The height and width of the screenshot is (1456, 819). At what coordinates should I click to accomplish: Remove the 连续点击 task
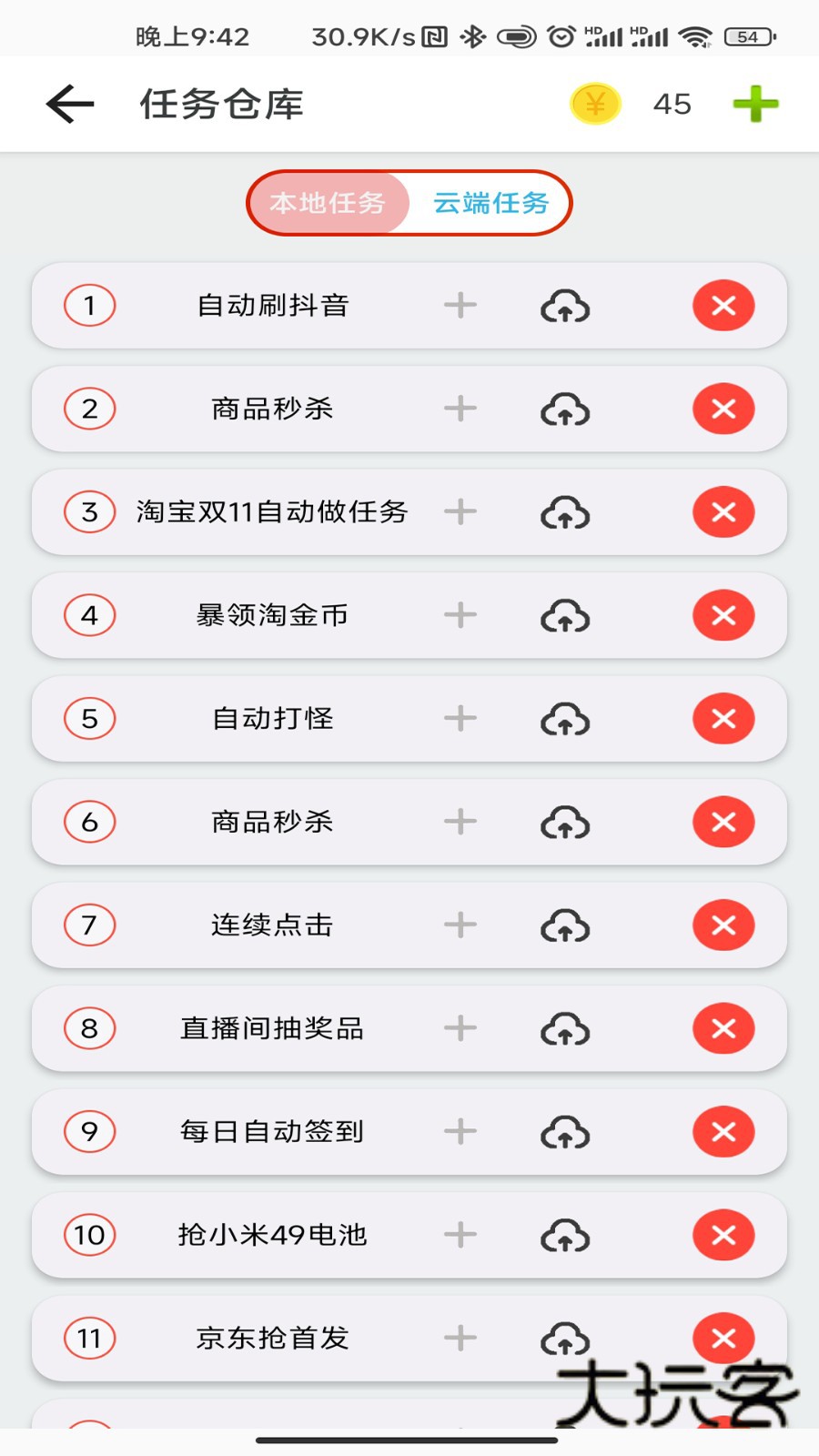point(723,925)
